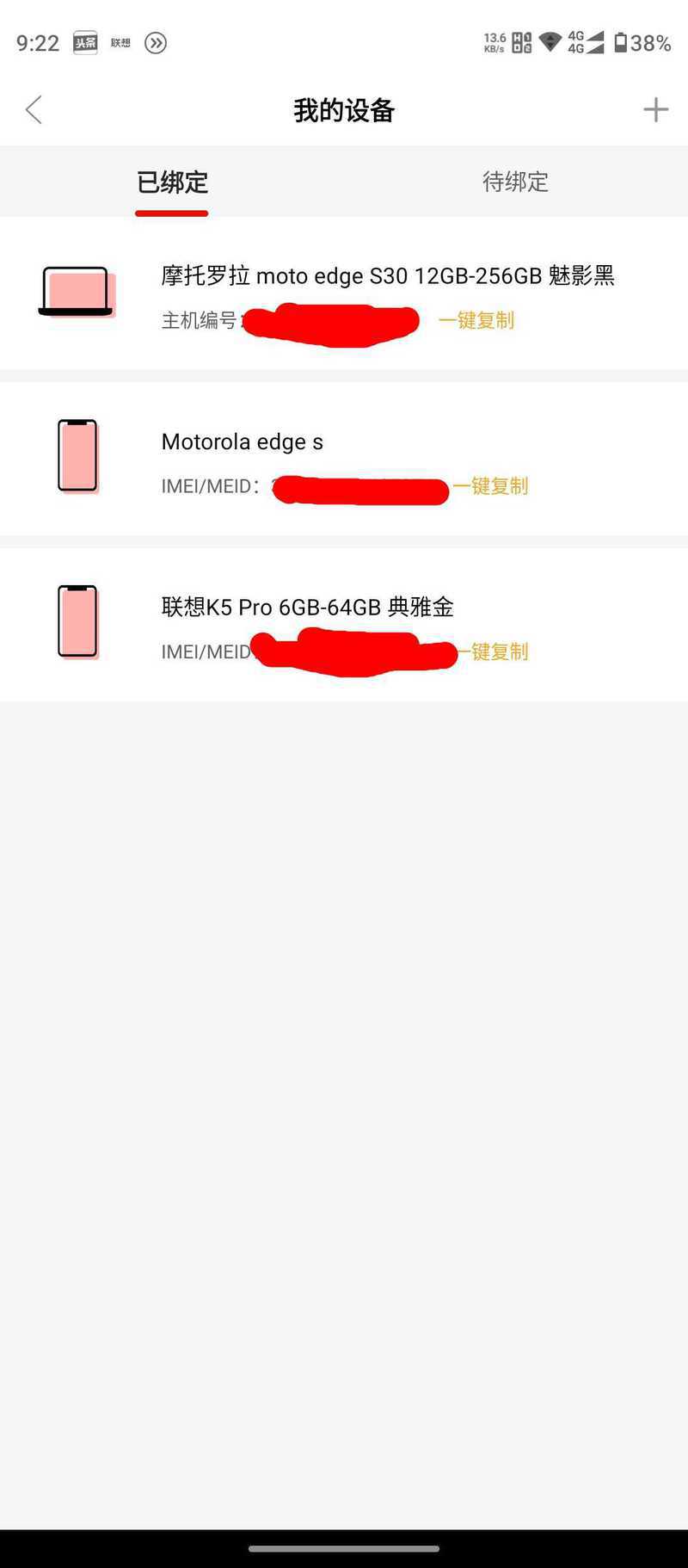This screenshot has width=688, height=1568.
Task: Copy the 联想K5 Pro IMEI
Action: pyautogui.click(x=499, y=651)
